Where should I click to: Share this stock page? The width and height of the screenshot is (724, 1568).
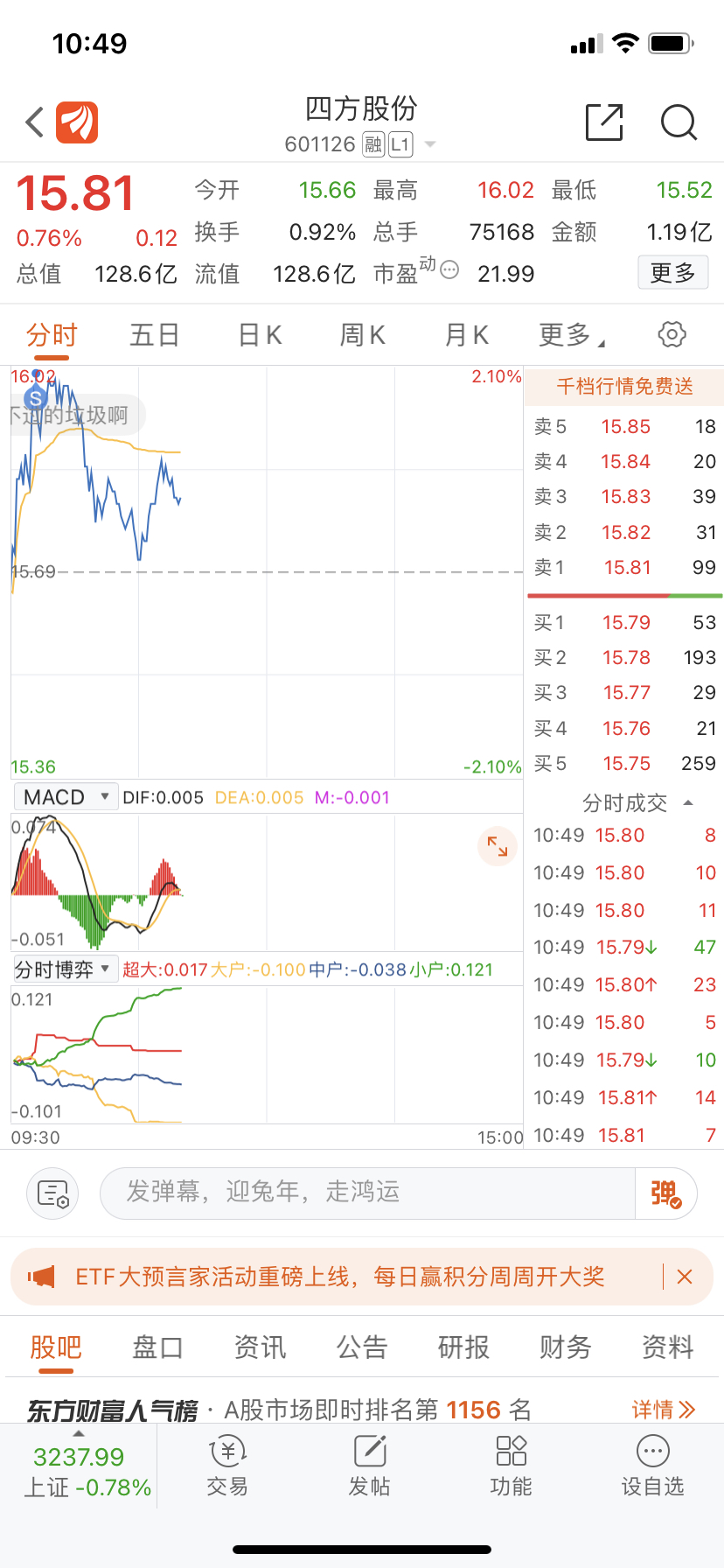604,122
